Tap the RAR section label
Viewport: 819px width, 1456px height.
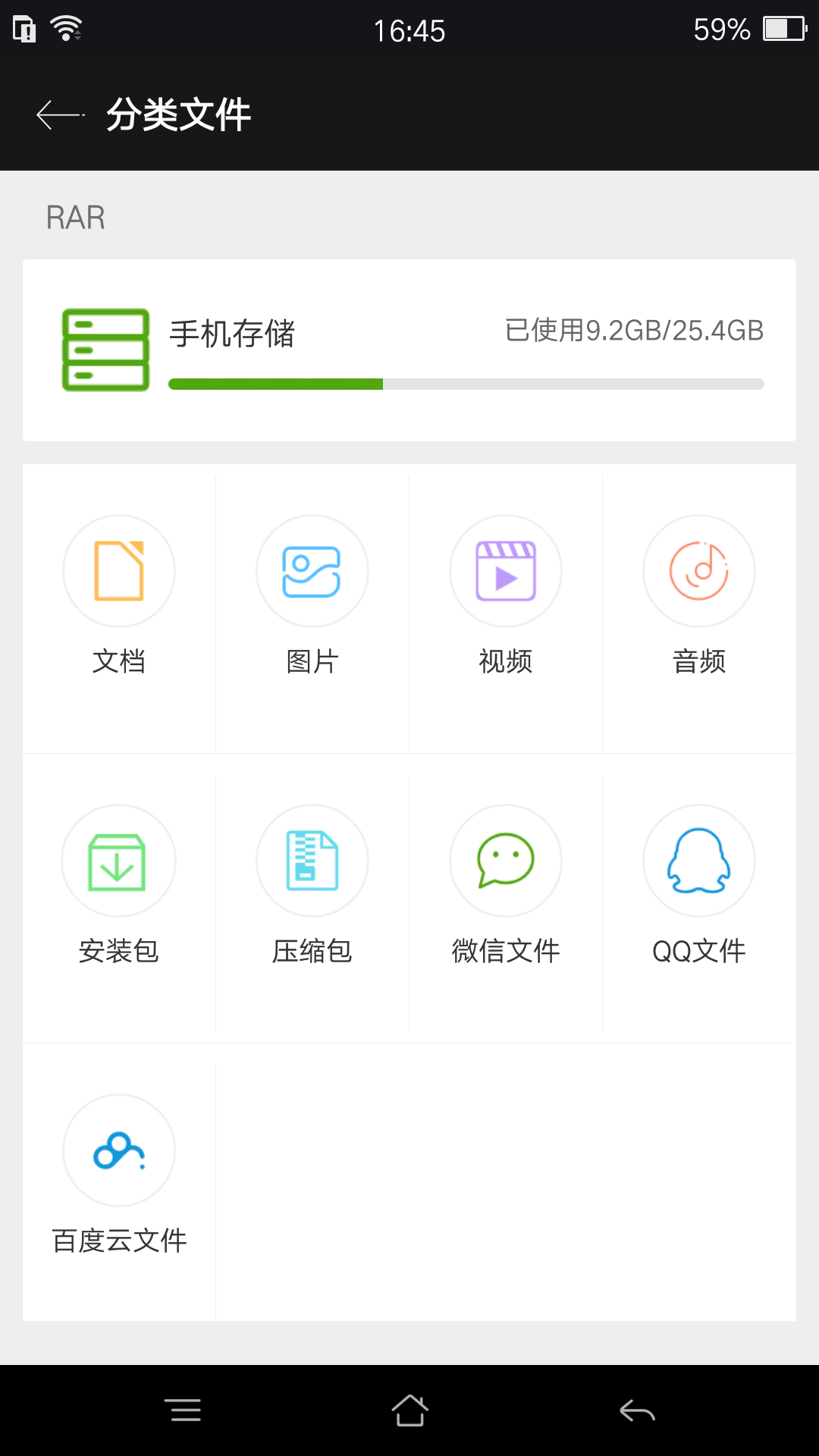tap(74, 217)
